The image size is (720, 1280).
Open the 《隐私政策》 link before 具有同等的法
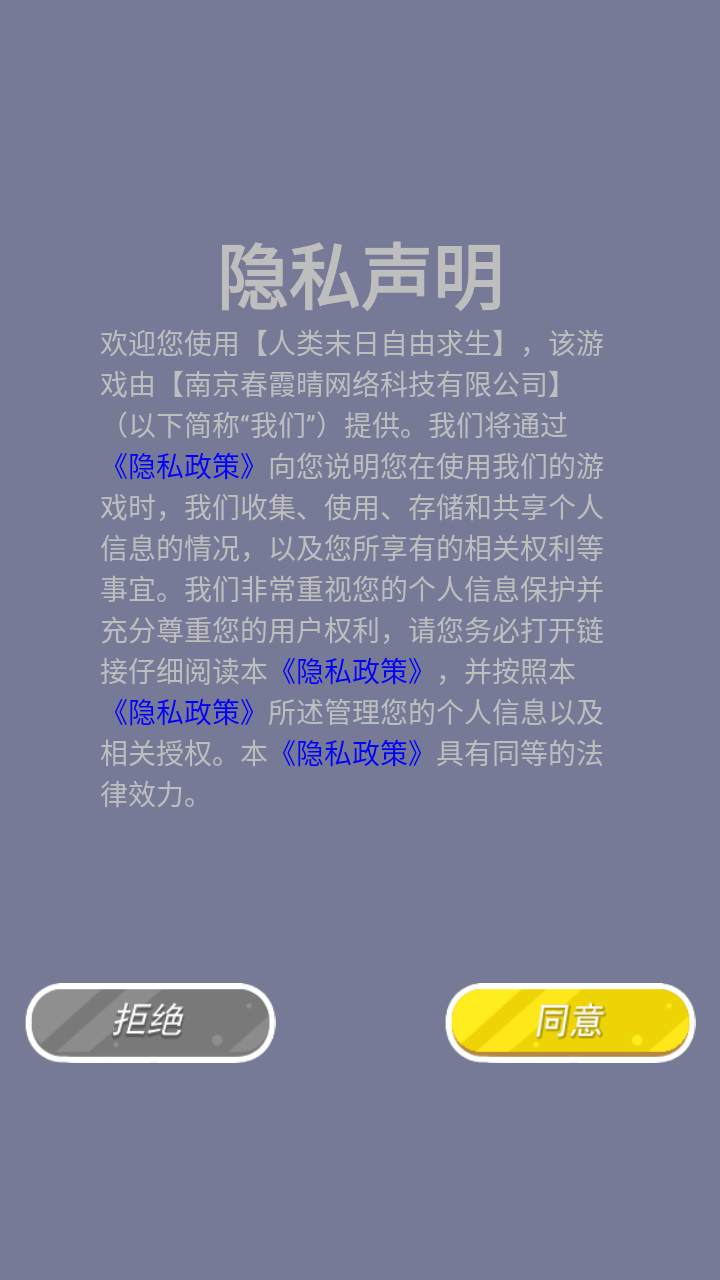click(352, 753)
